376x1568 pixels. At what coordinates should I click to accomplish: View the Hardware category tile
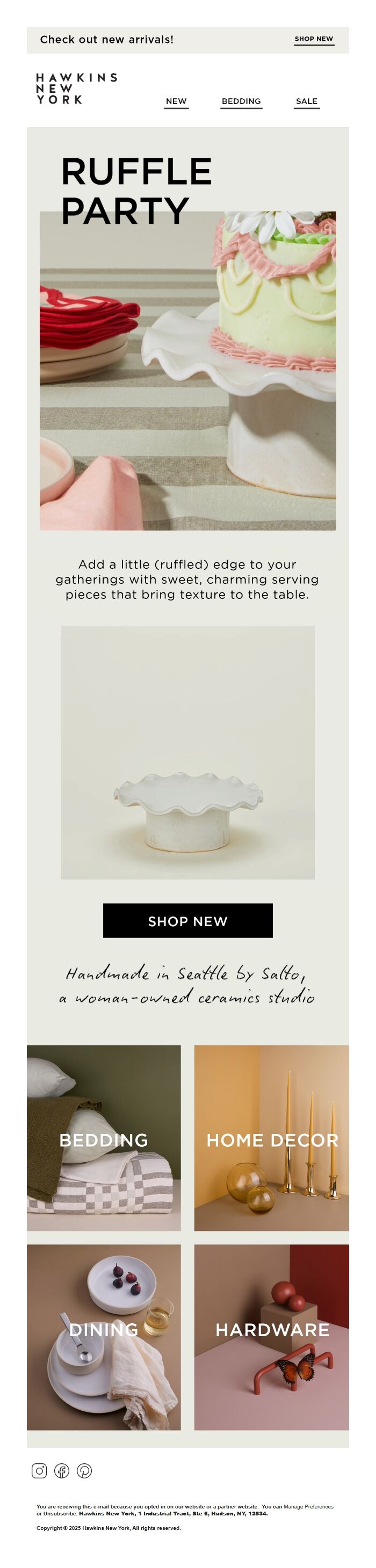coord(272,1337)
